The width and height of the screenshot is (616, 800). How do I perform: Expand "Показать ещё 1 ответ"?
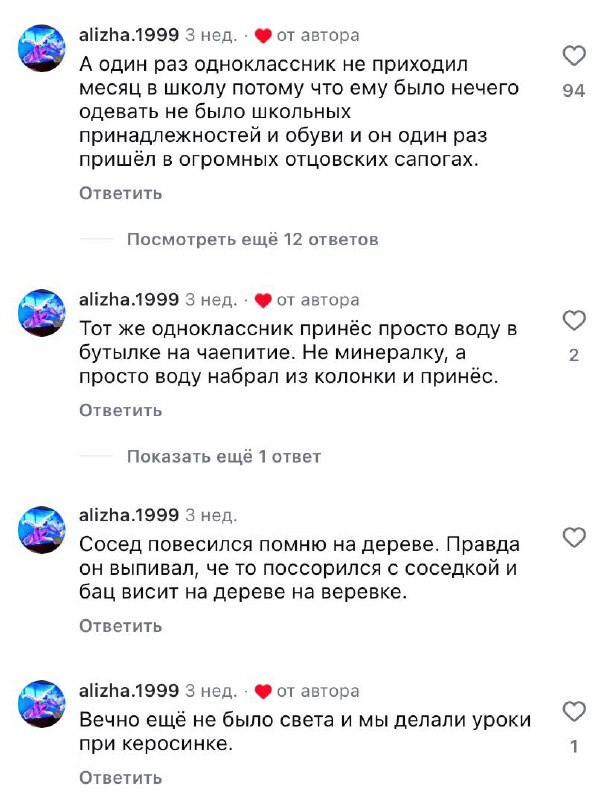click(224, 456)
